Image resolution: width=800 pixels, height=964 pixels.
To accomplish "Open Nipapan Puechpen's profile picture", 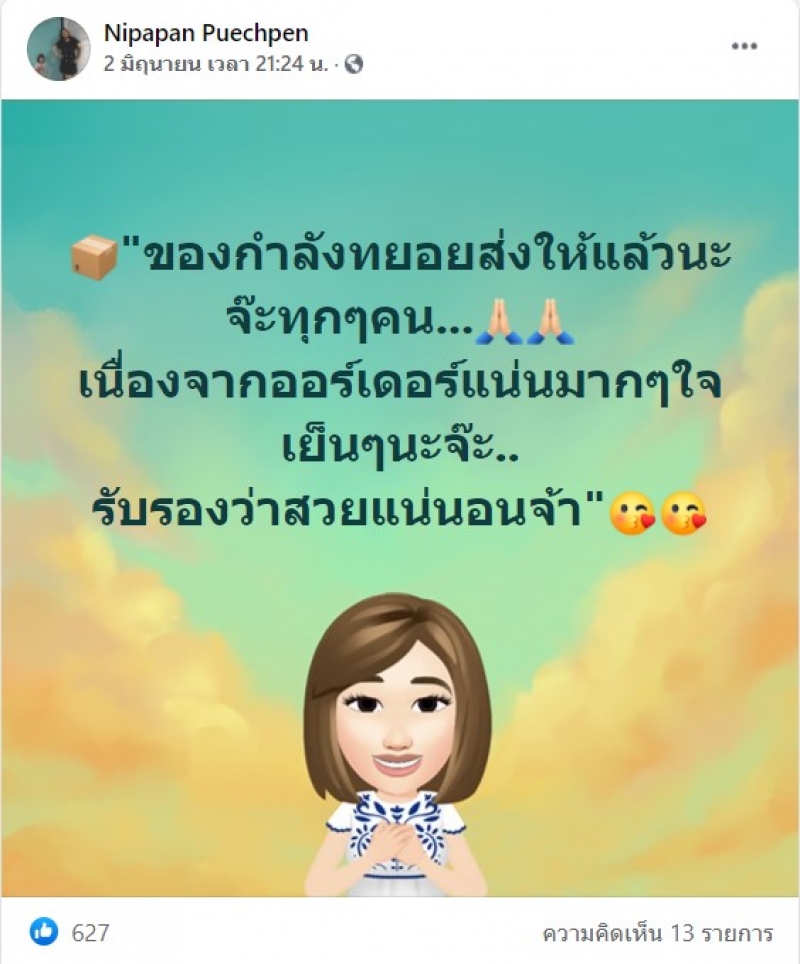I will pos(58,49).
